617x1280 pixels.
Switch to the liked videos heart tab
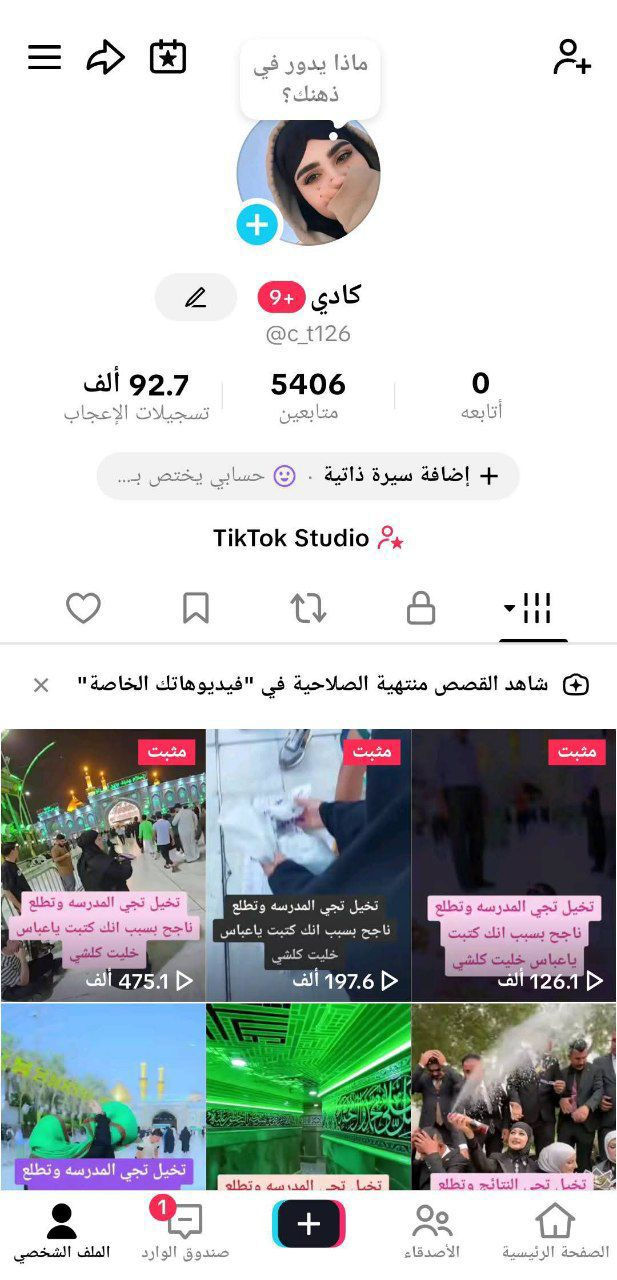pyautogui.click(x=83, y=608)
